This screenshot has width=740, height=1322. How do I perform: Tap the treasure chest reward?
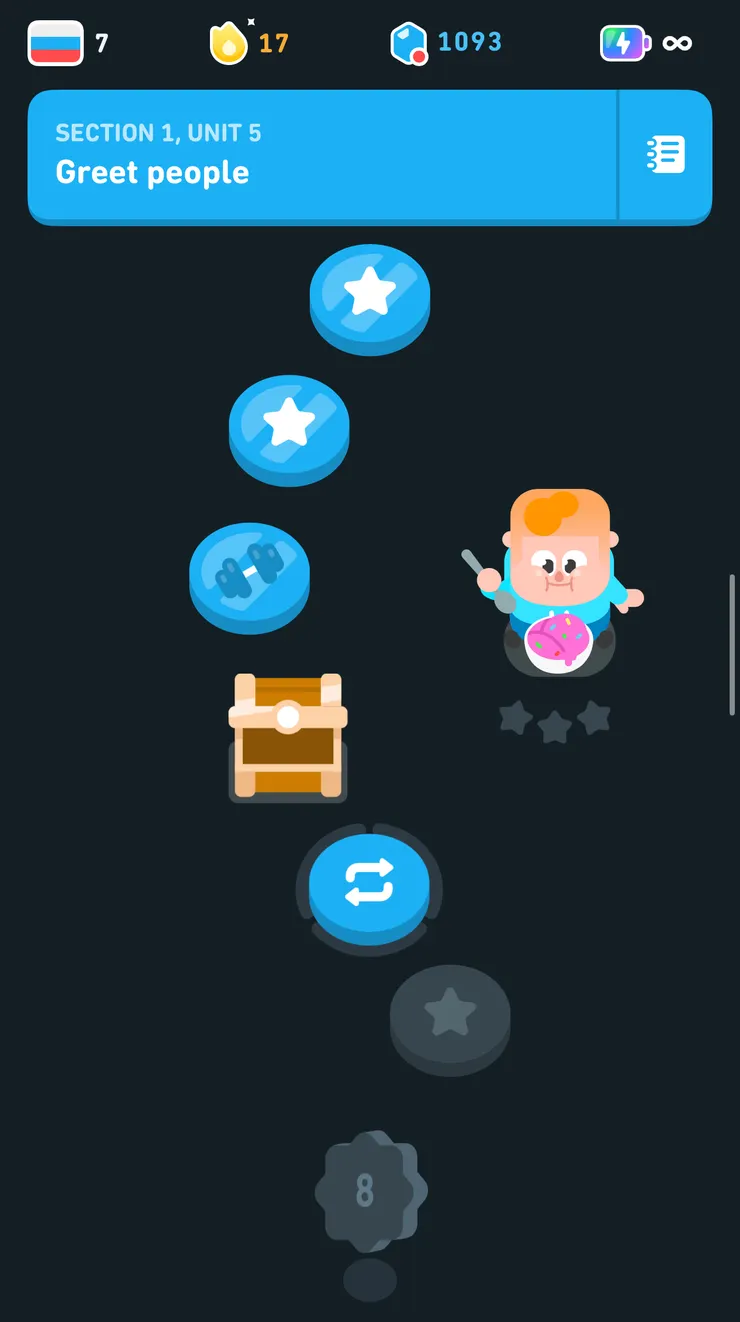pos(288,735)
